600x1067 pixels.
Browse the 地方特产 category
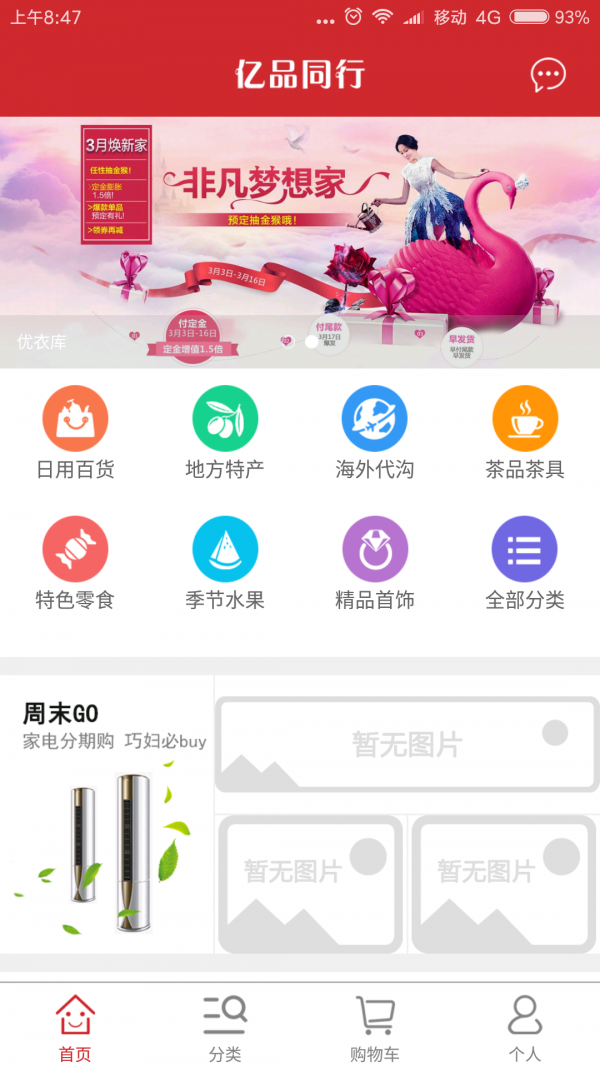(x=225, y=433)
